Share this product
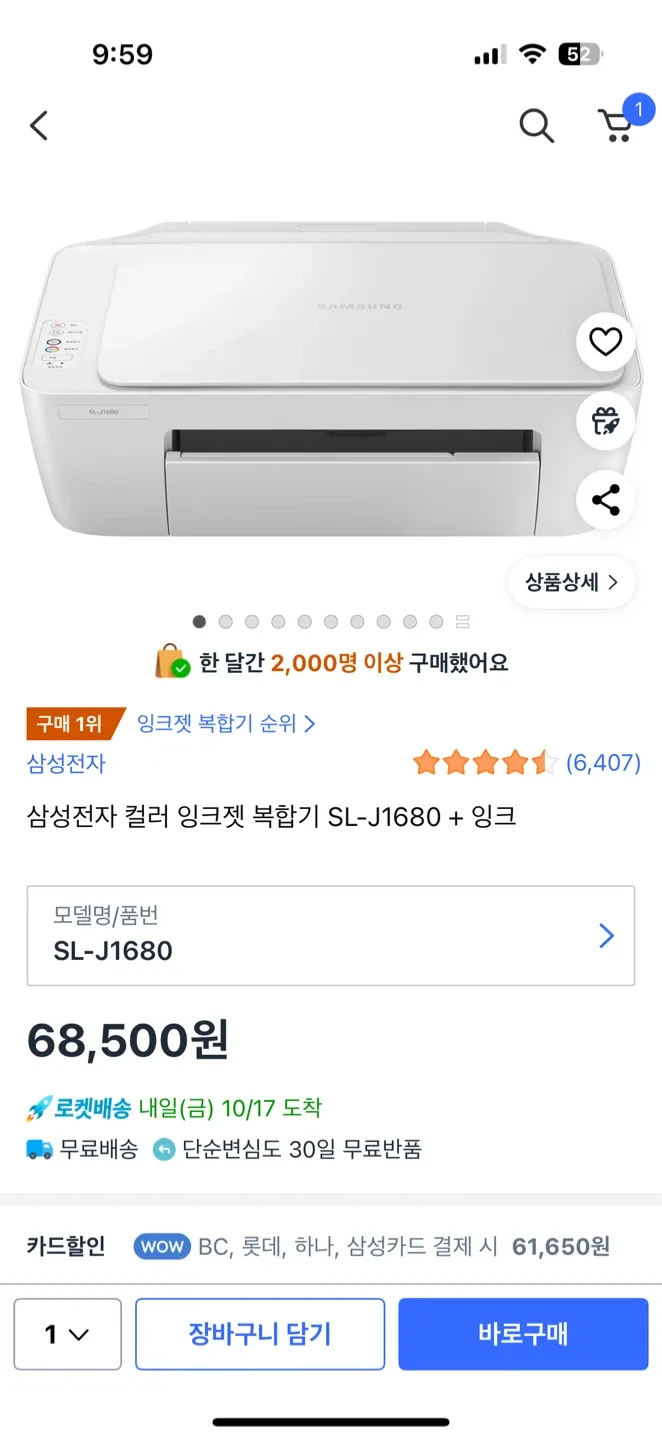Image resolution: width=662 pixels, height=1440 pixels. (x=605, y=500)
